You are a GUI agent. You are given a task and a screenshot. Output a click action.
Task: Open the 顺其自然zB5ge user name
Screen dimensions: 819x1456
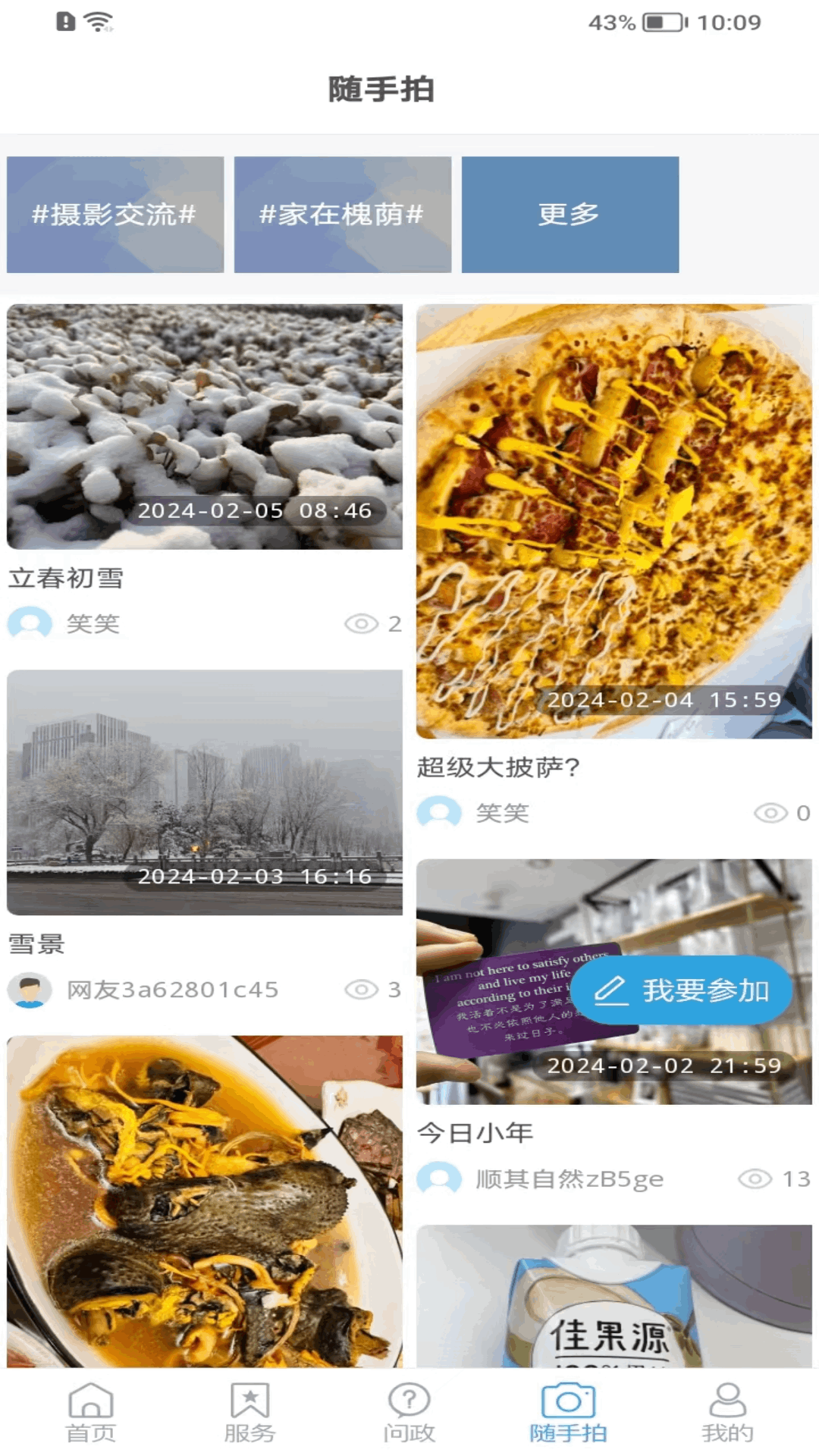pos(567,1178)
